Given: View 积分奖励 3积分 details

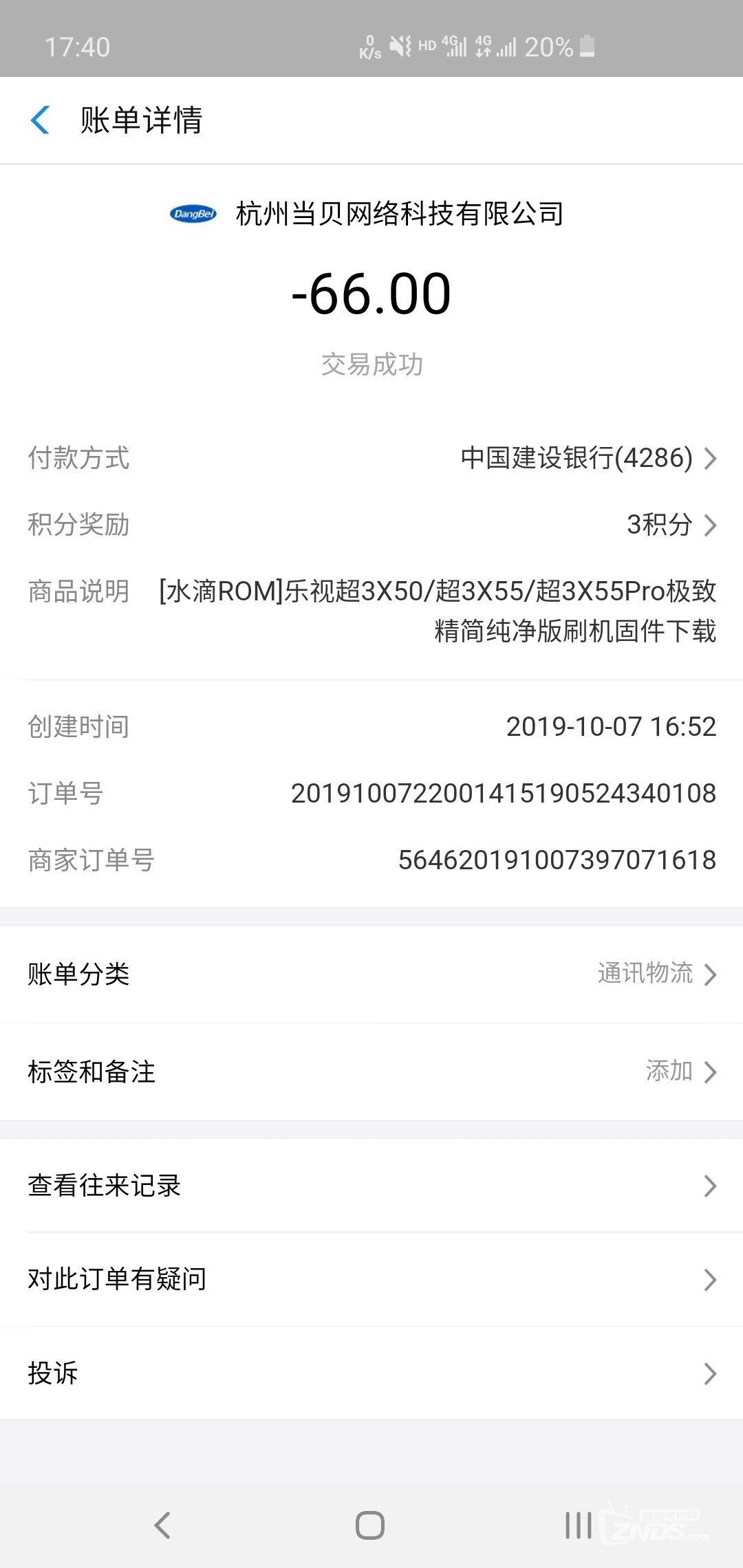Looking at the screenshot, I should click(x=671, y=525).
